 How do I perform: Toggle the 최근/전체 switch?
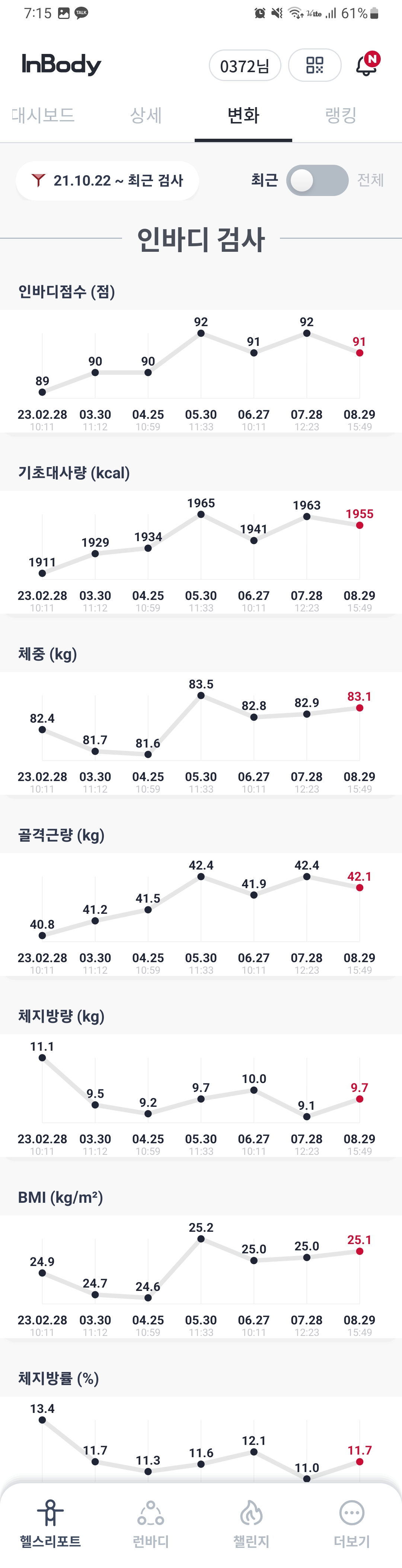[x=318, y=180]
